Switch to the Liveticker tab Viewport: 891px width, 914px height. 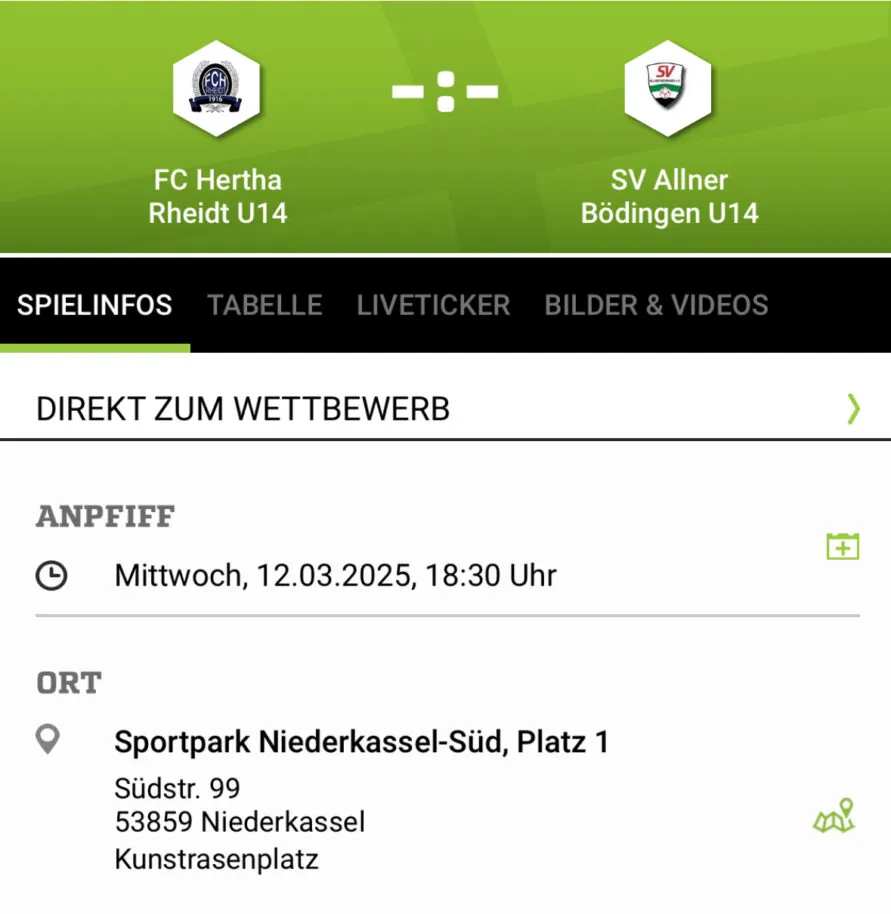click(433, 305)
